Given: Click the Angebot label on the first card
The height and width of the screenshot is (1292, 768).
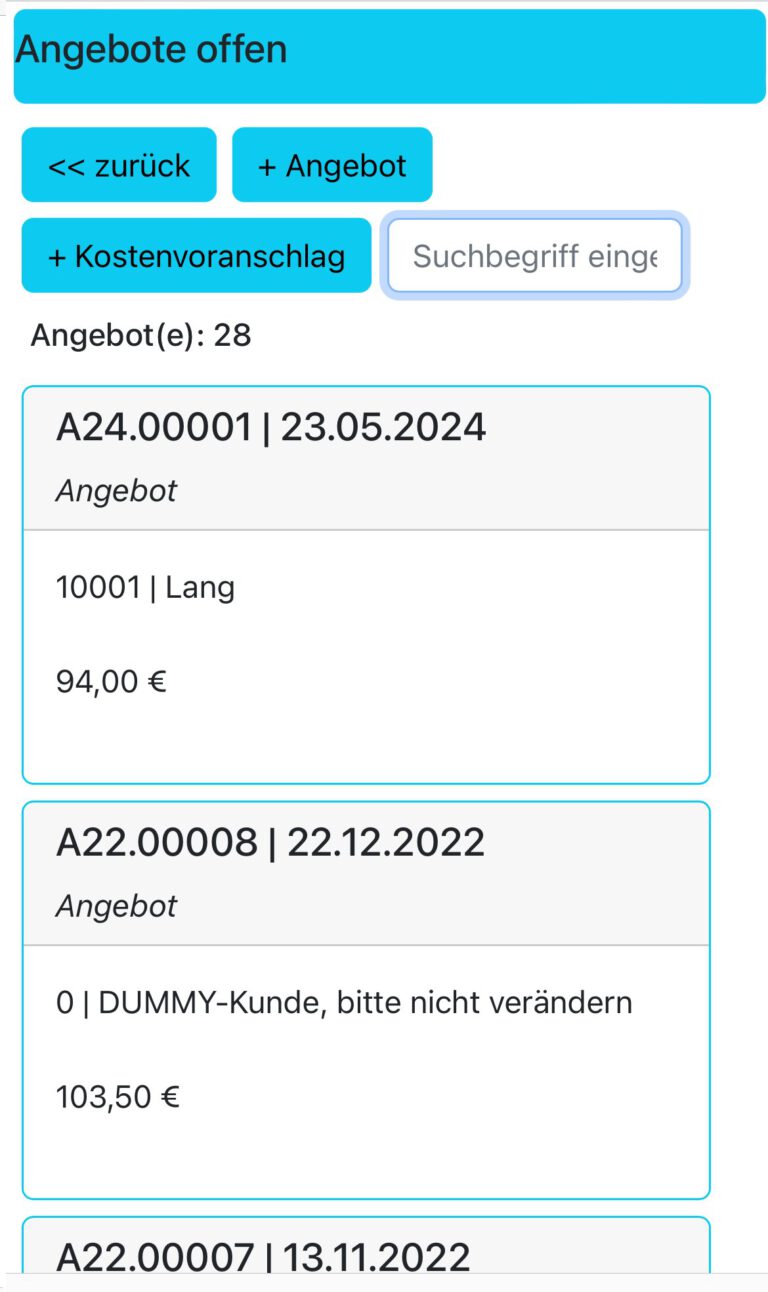Looking at the screenshot, I should tap(116, 490).
